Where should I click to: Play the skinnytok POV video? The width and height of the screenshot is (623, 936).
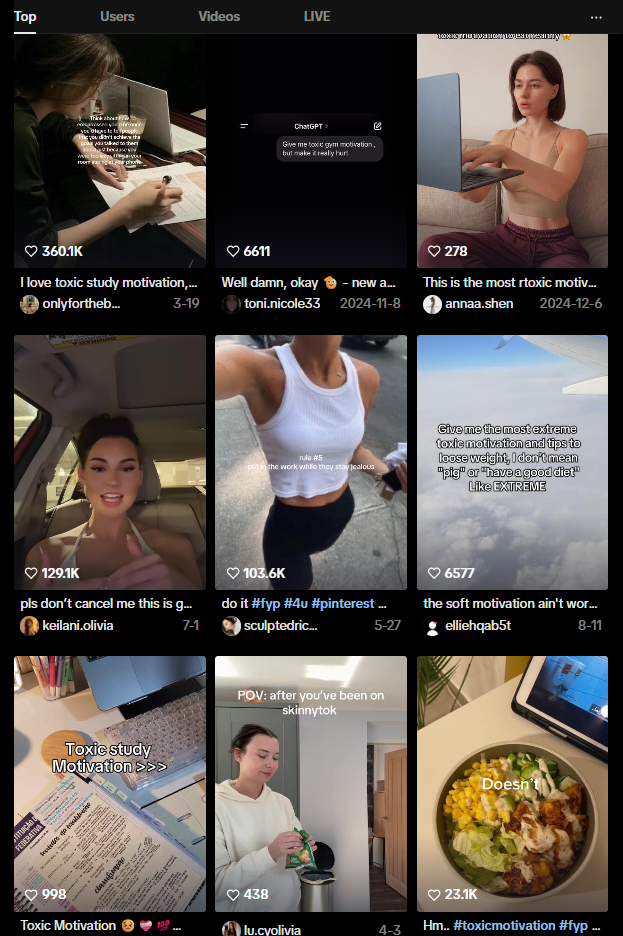(311, 783)
